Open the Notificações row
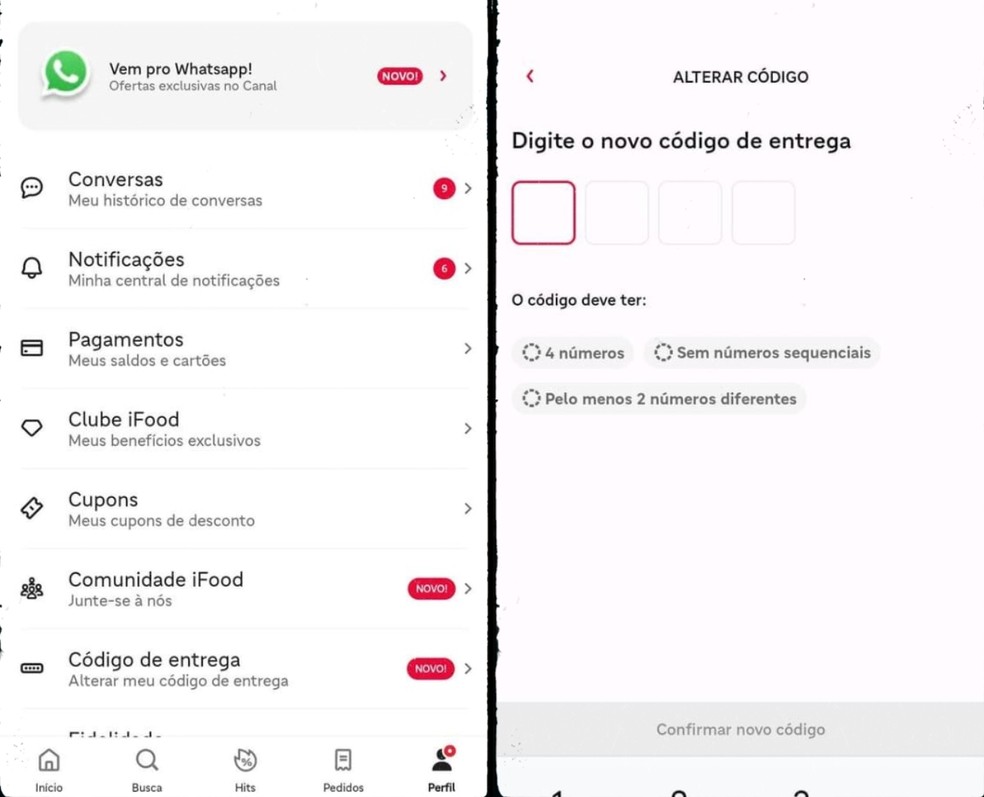Viewport: 984px width, 797px height. tap(245, 269)
